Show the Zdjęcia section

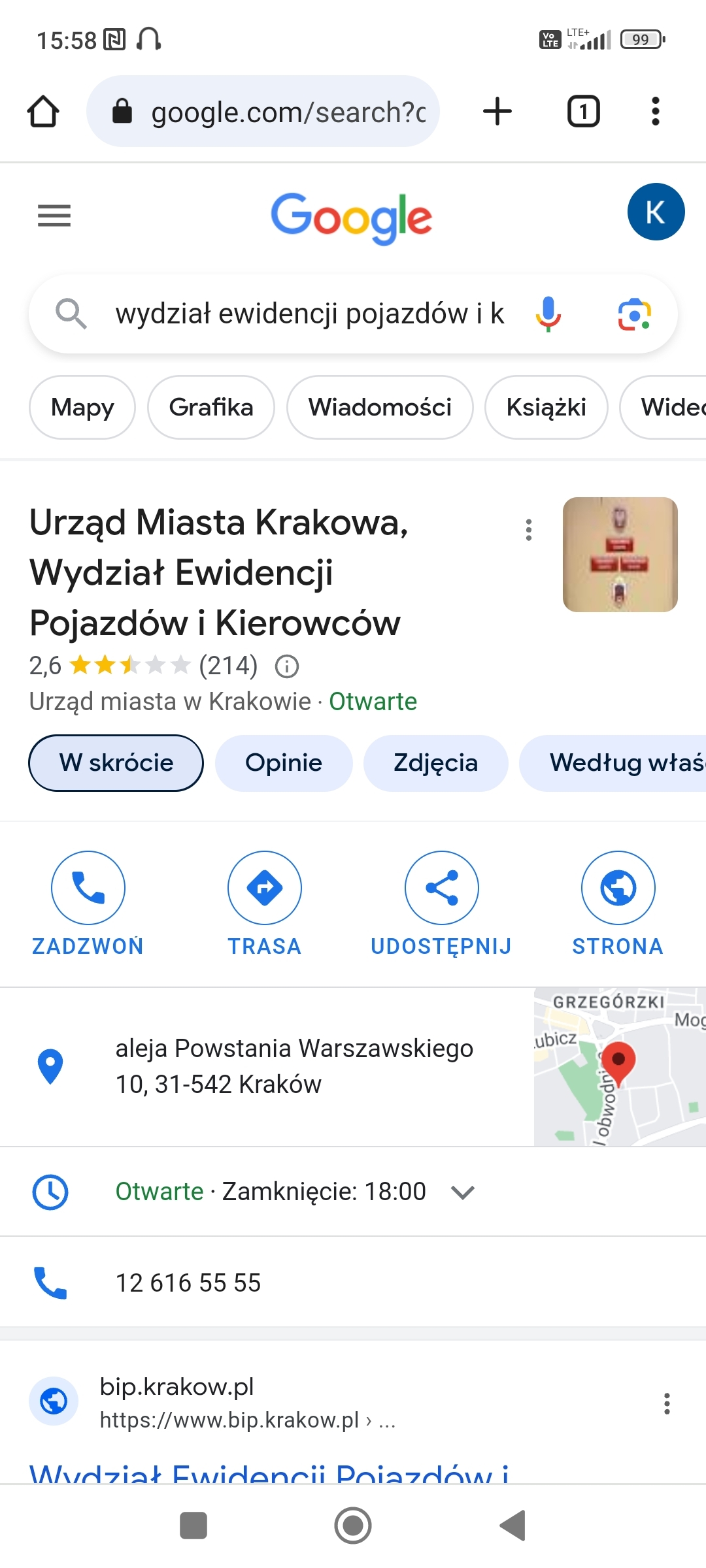435,762
